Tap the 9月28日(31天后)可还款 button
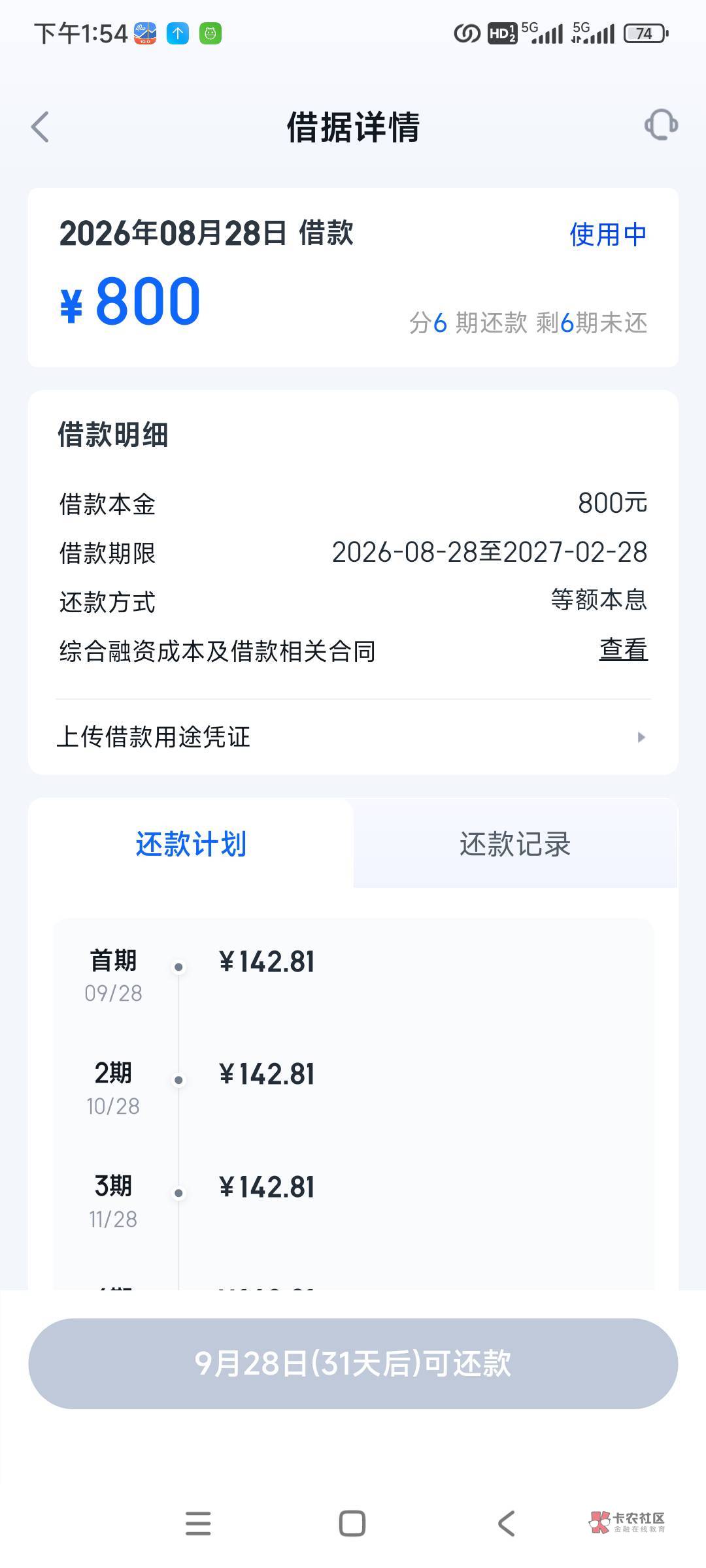The image size is (706, 1568). (x=353, y=1364)
